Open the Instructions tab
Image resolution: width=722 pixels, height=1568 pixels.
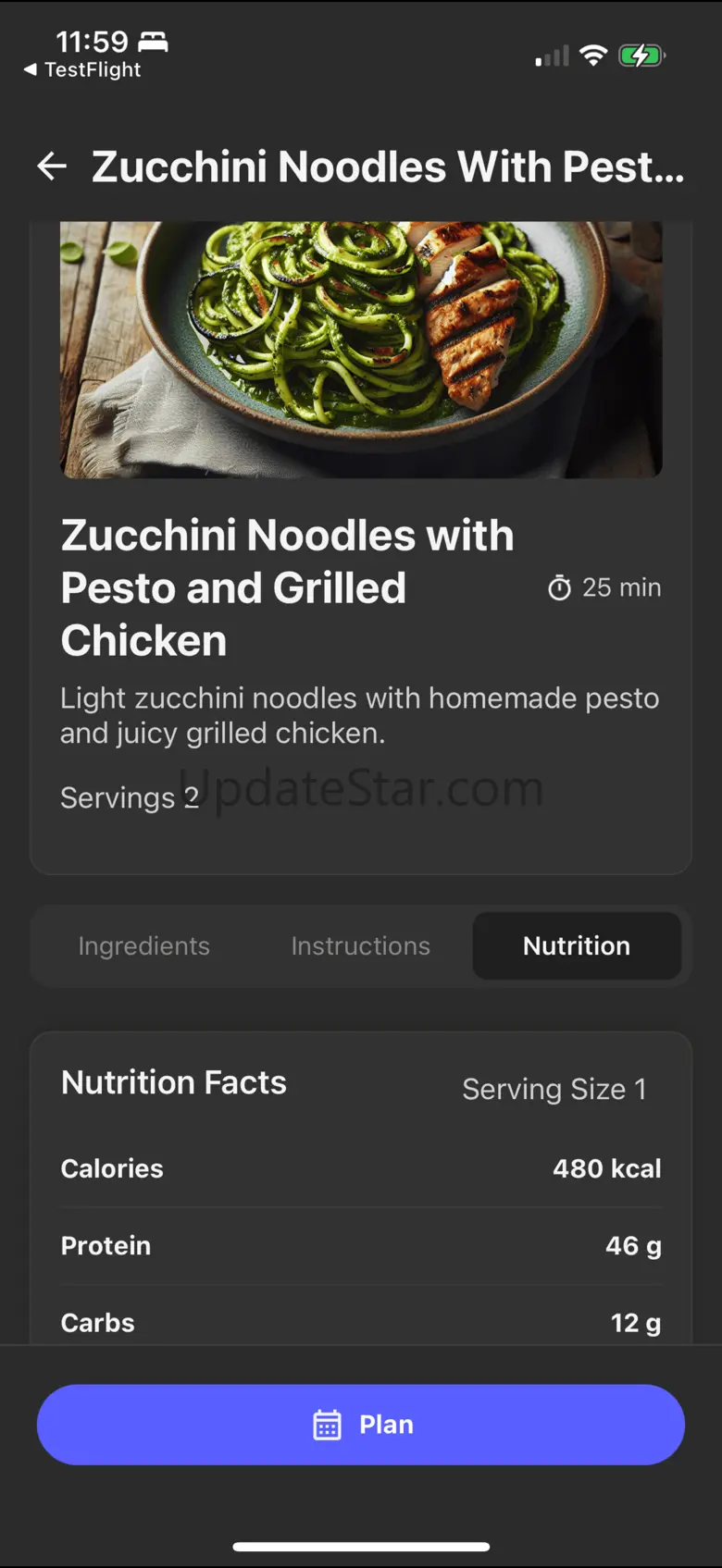pos(360,945)
